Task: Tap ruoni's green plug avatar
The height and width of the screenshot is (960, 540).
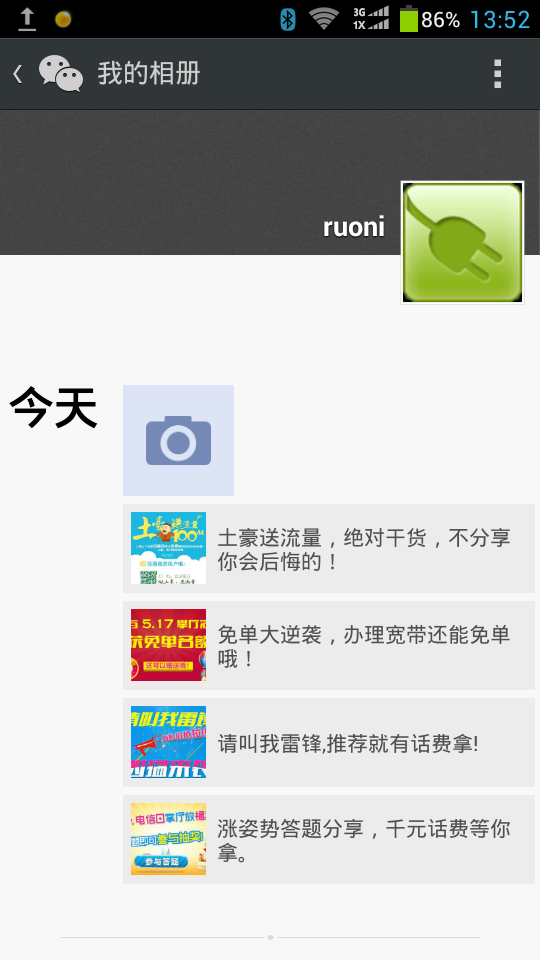Action: pyautogui.click(x=462, y=242)
